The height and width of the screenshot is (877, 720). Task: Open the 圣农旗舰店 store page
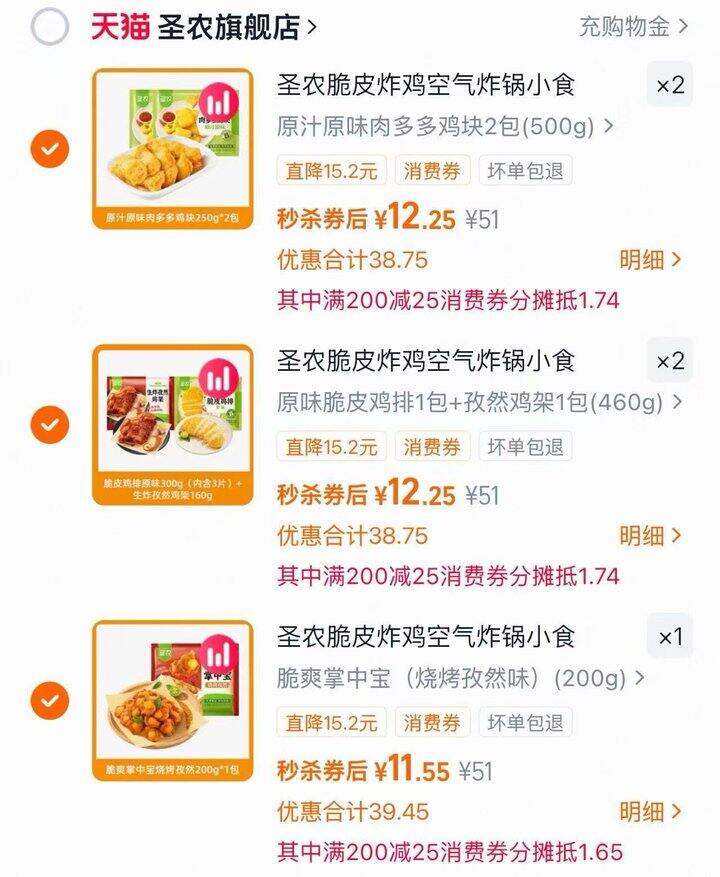237,27
